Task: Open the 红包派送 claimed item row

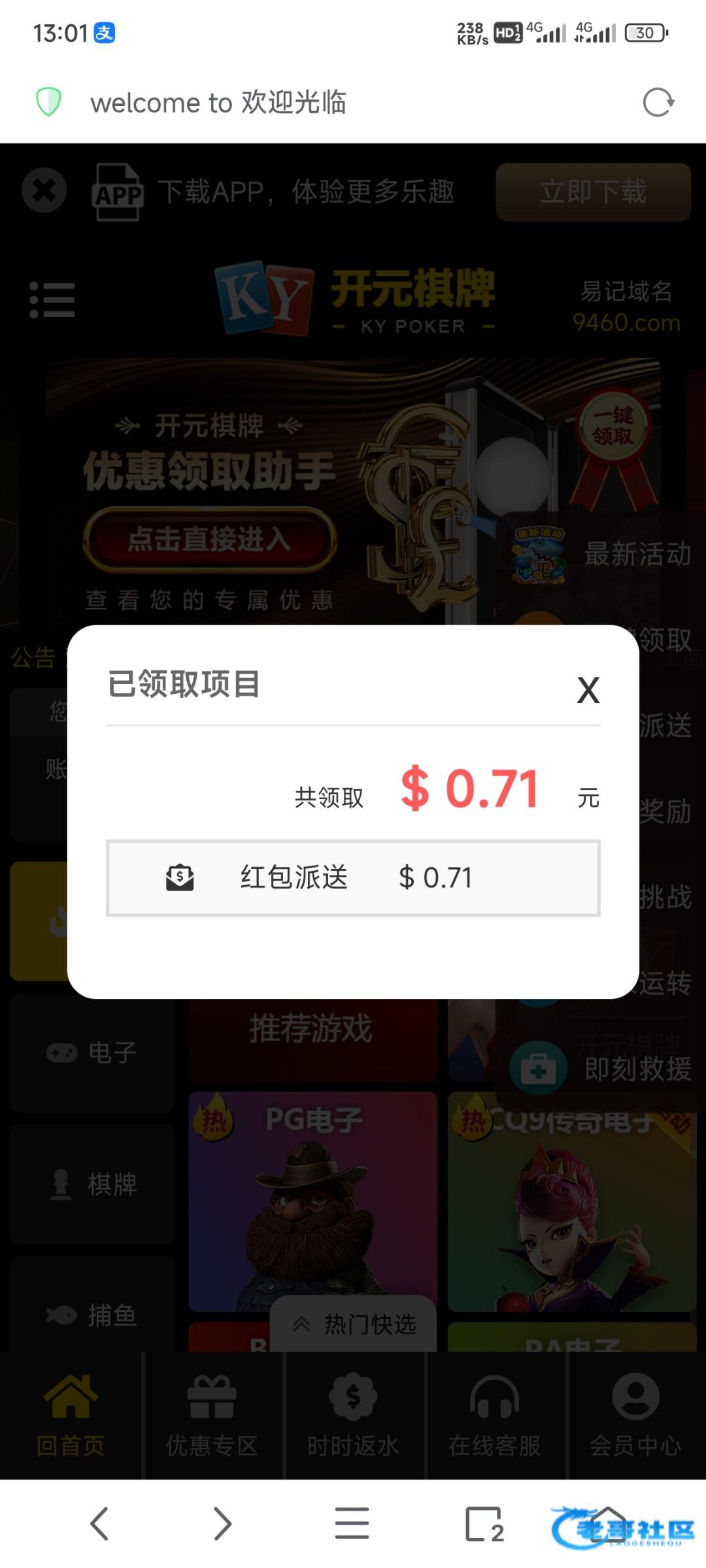Action: [x=353, y=877]
